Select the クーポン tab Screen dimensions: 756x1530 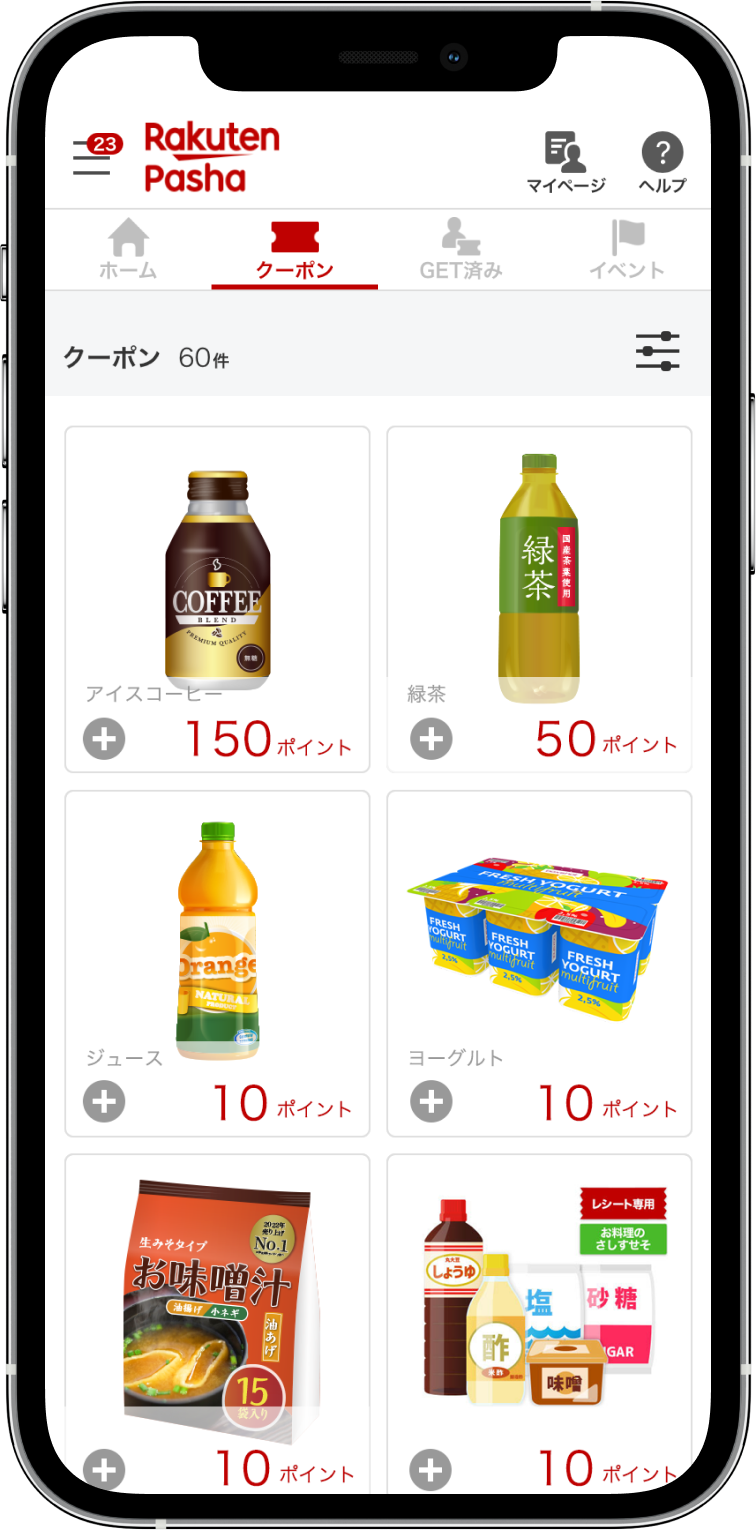[294, 250]
